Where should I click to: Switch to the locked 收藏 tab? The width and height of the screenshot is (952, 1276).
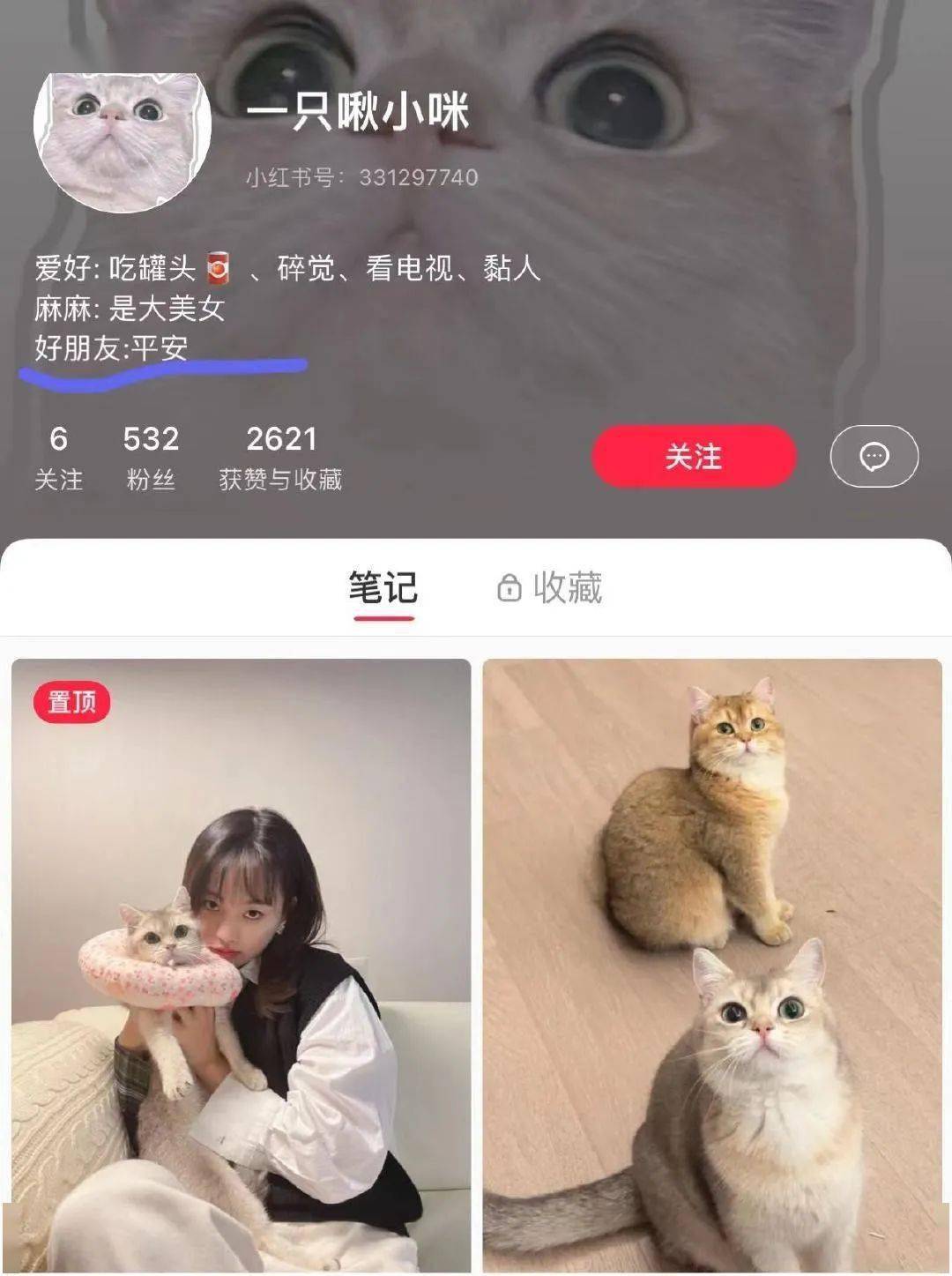coord(551,588)
